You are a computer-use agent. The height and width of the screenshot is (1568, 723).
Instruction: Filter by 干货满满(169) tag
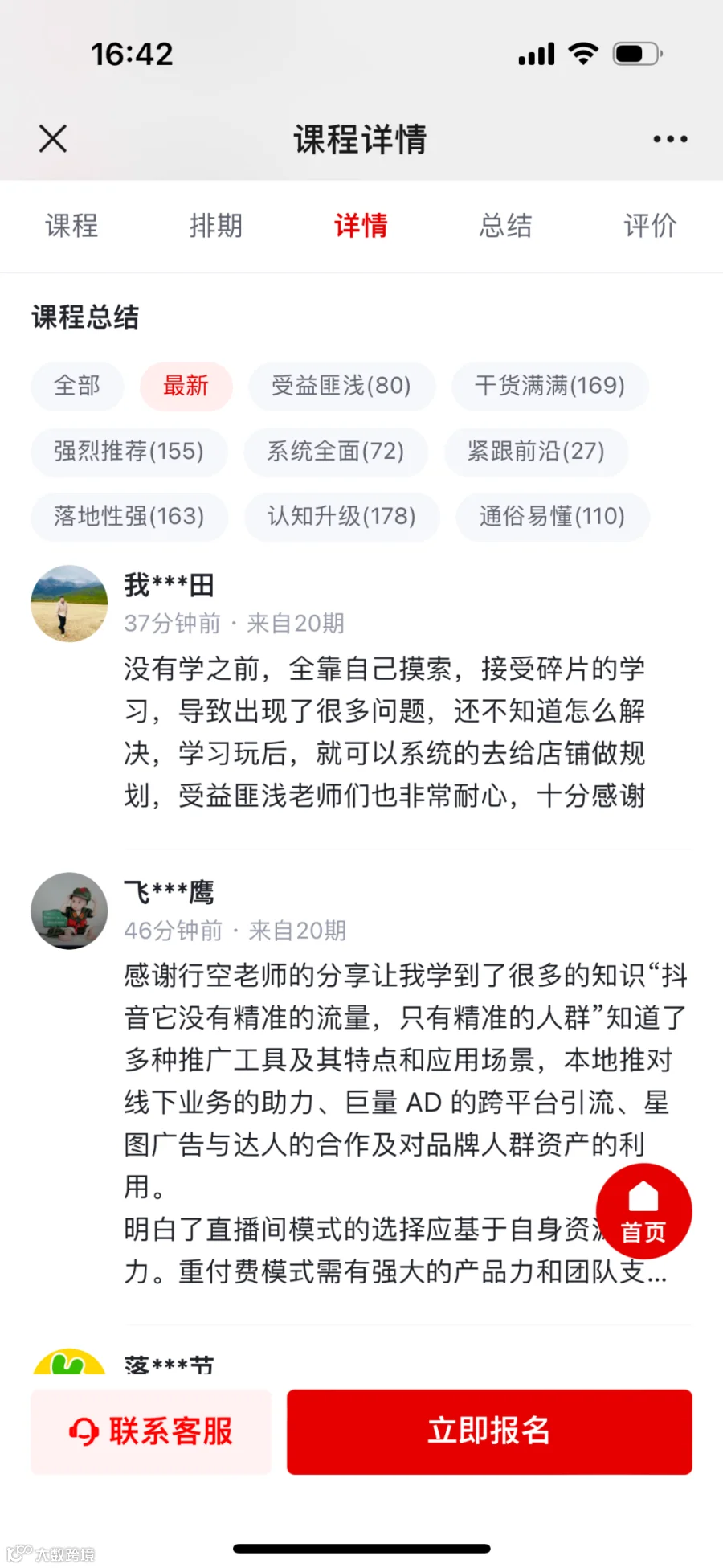[549, 386]
